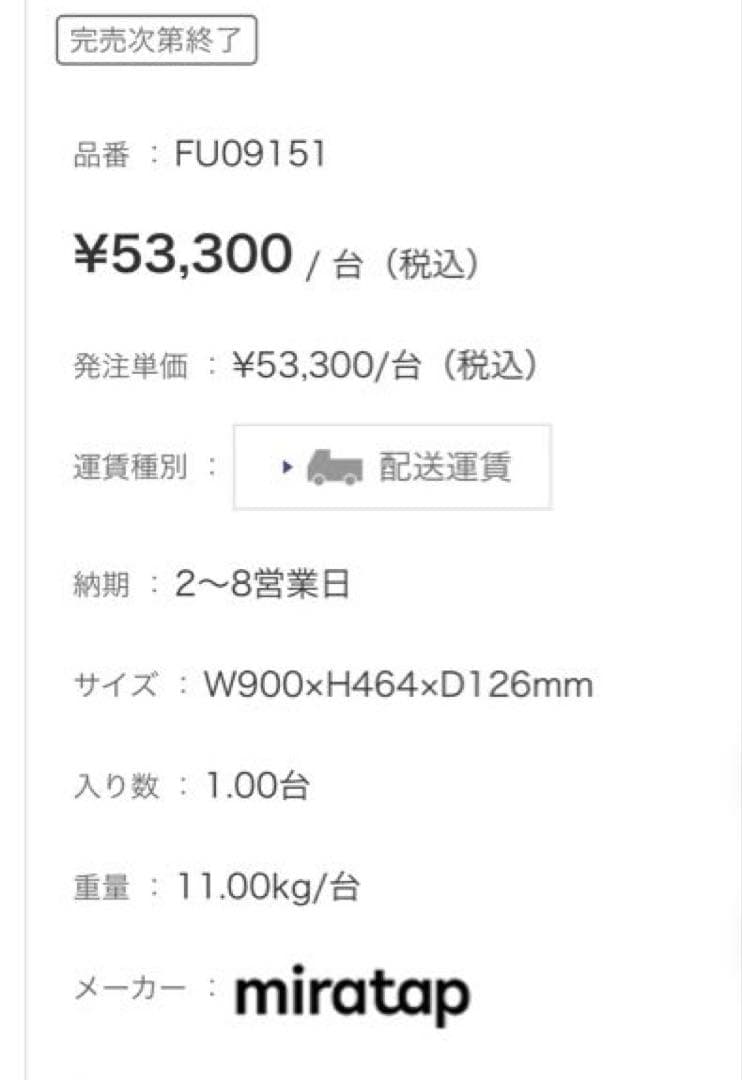742x1080 pixels.
Task: Click the yen symbol before 53,300
Action: click(x=91, y=253)
